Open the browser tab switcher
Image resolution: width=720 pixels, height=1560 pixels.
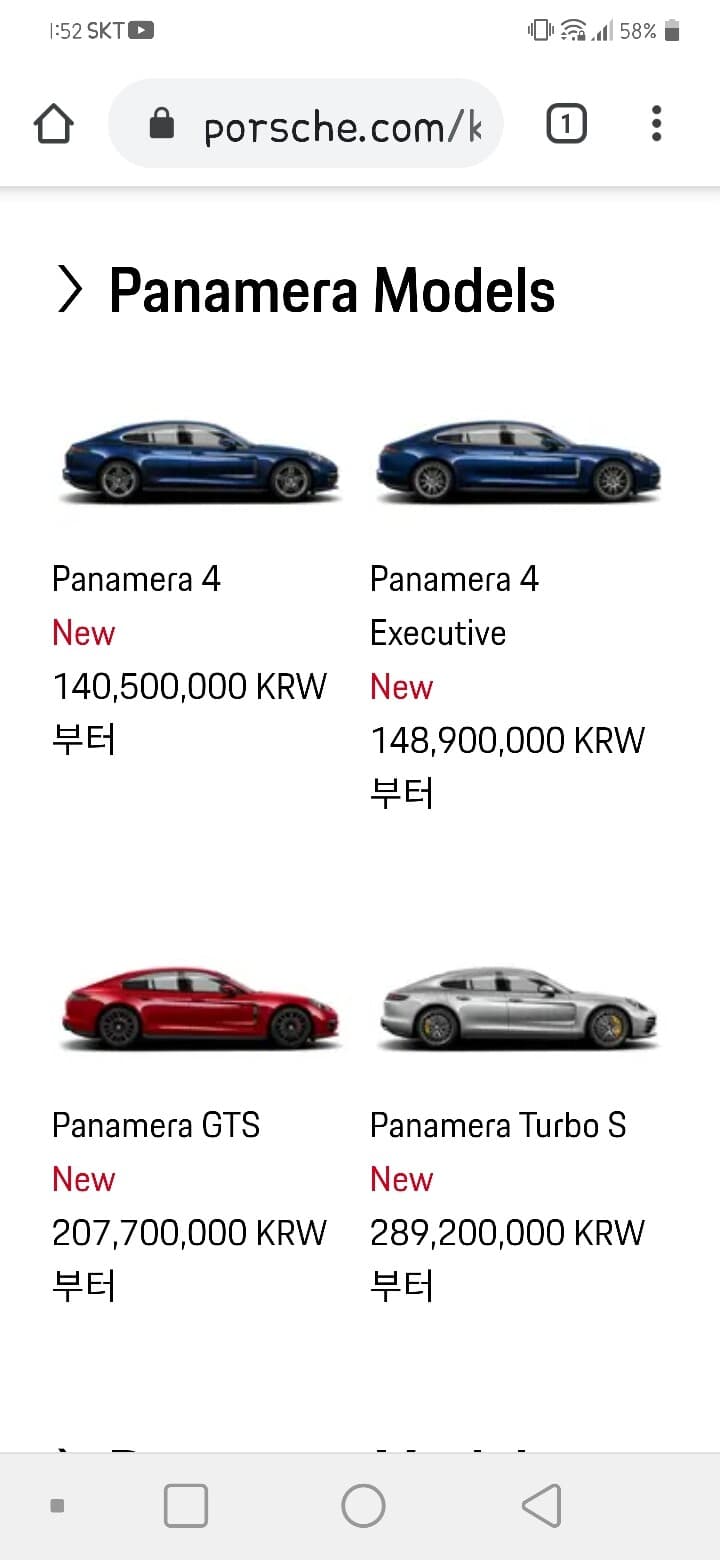point(566,125)
